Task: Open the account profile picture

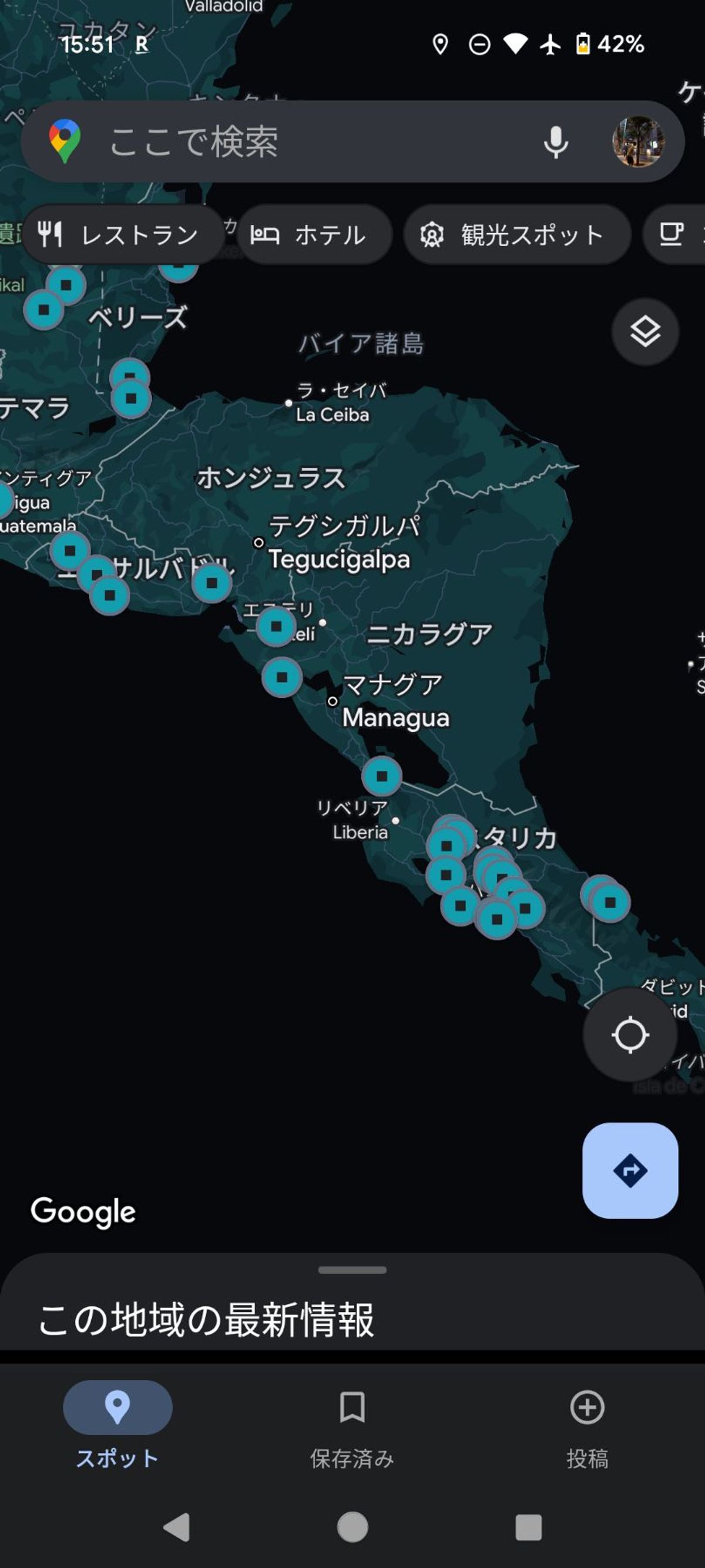Action: 638,142
